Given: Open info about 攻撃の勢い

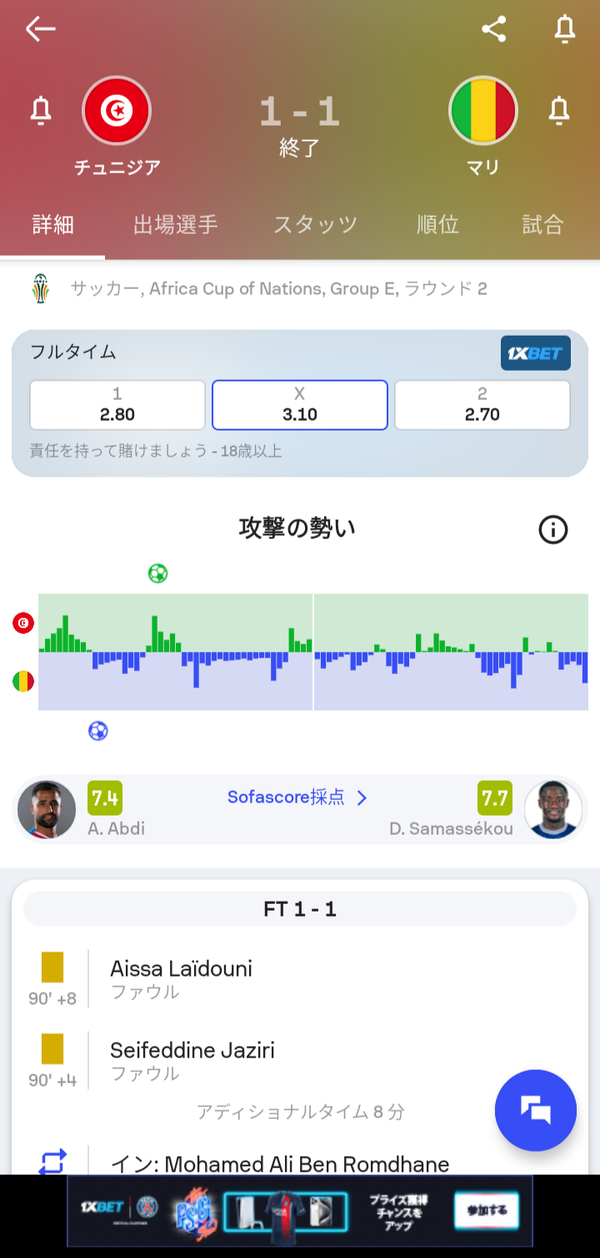Looking at the screenshot, I should pos(553,530).
